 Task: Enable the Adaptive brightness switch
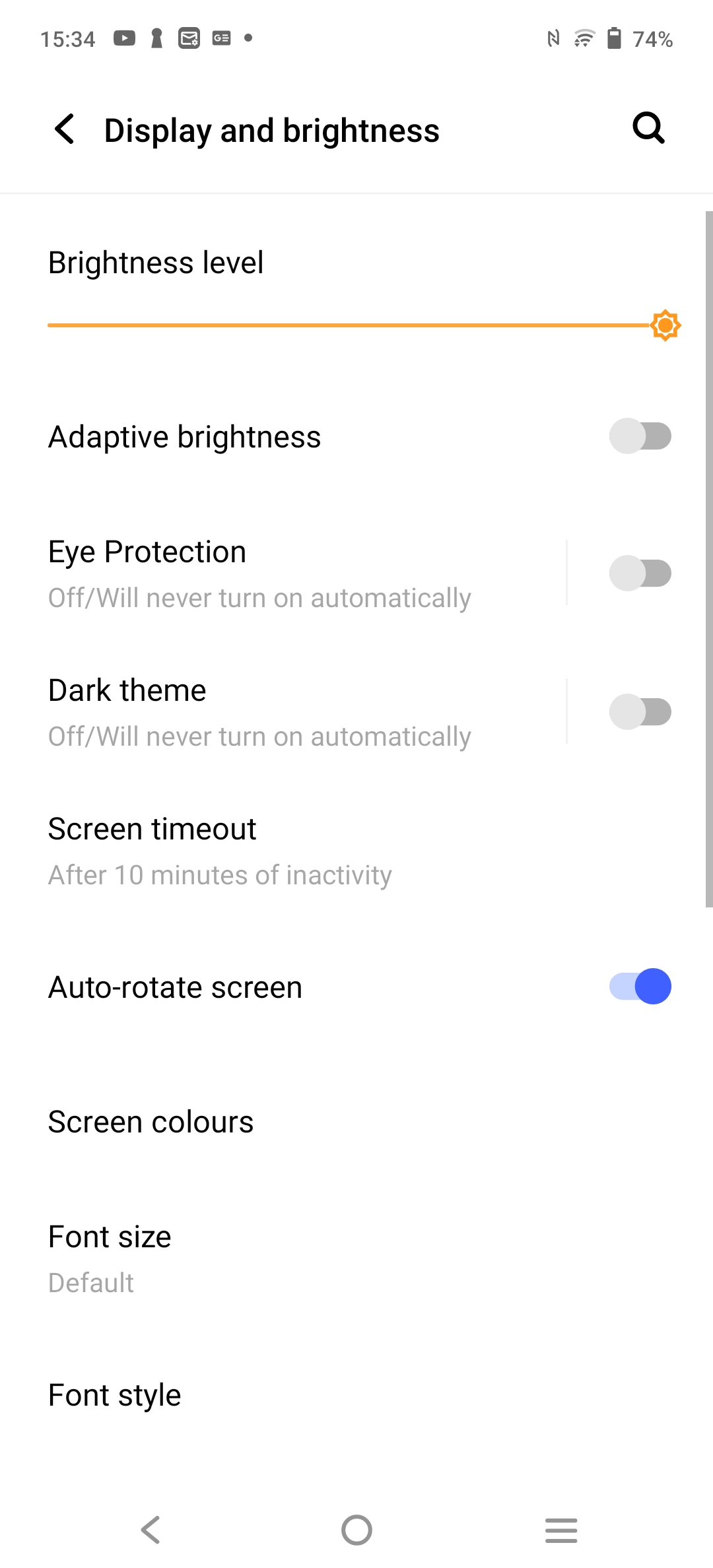tap(640, 436)
